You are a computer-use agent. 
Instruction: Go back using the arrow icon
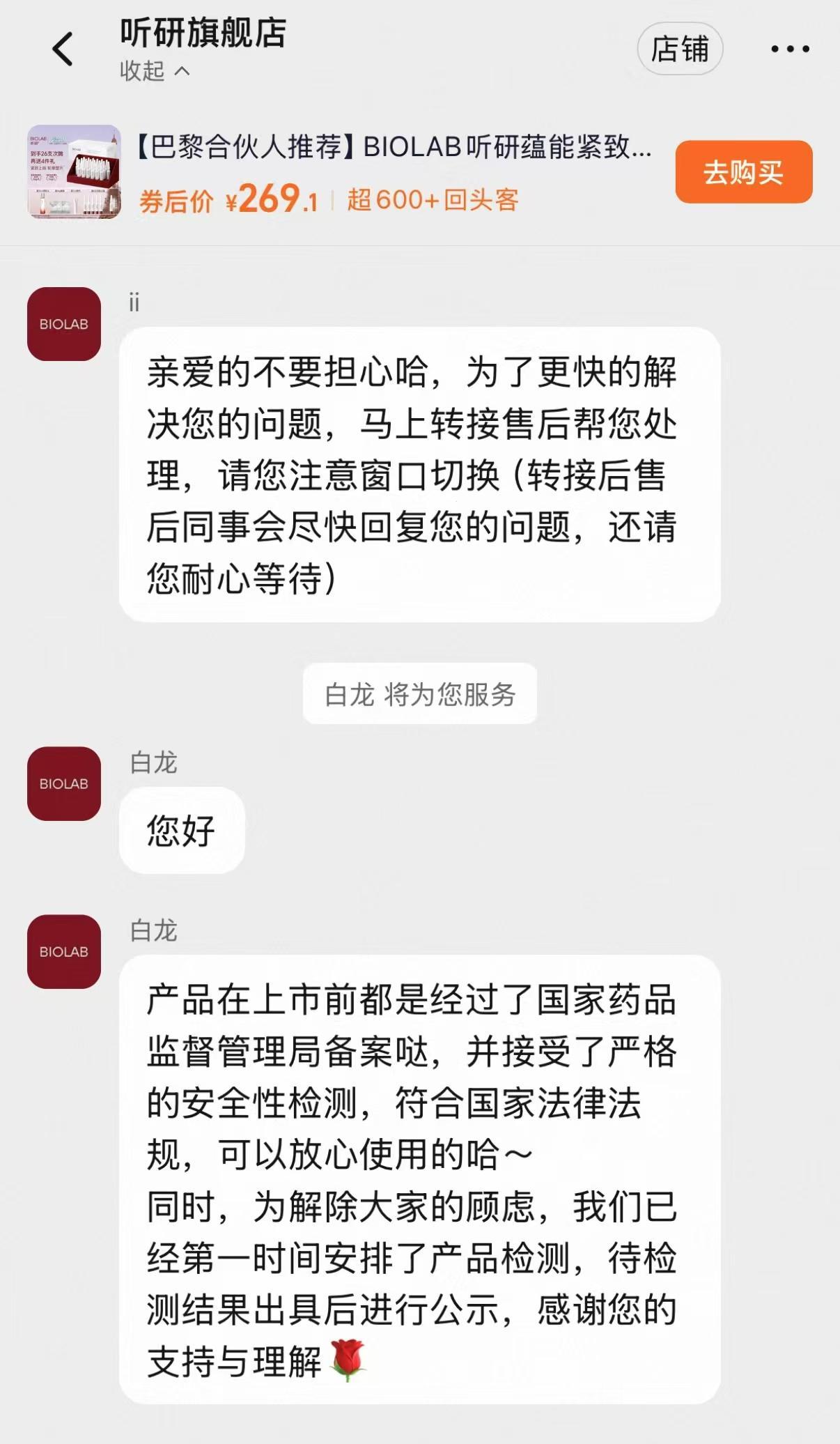coord(63,49)
